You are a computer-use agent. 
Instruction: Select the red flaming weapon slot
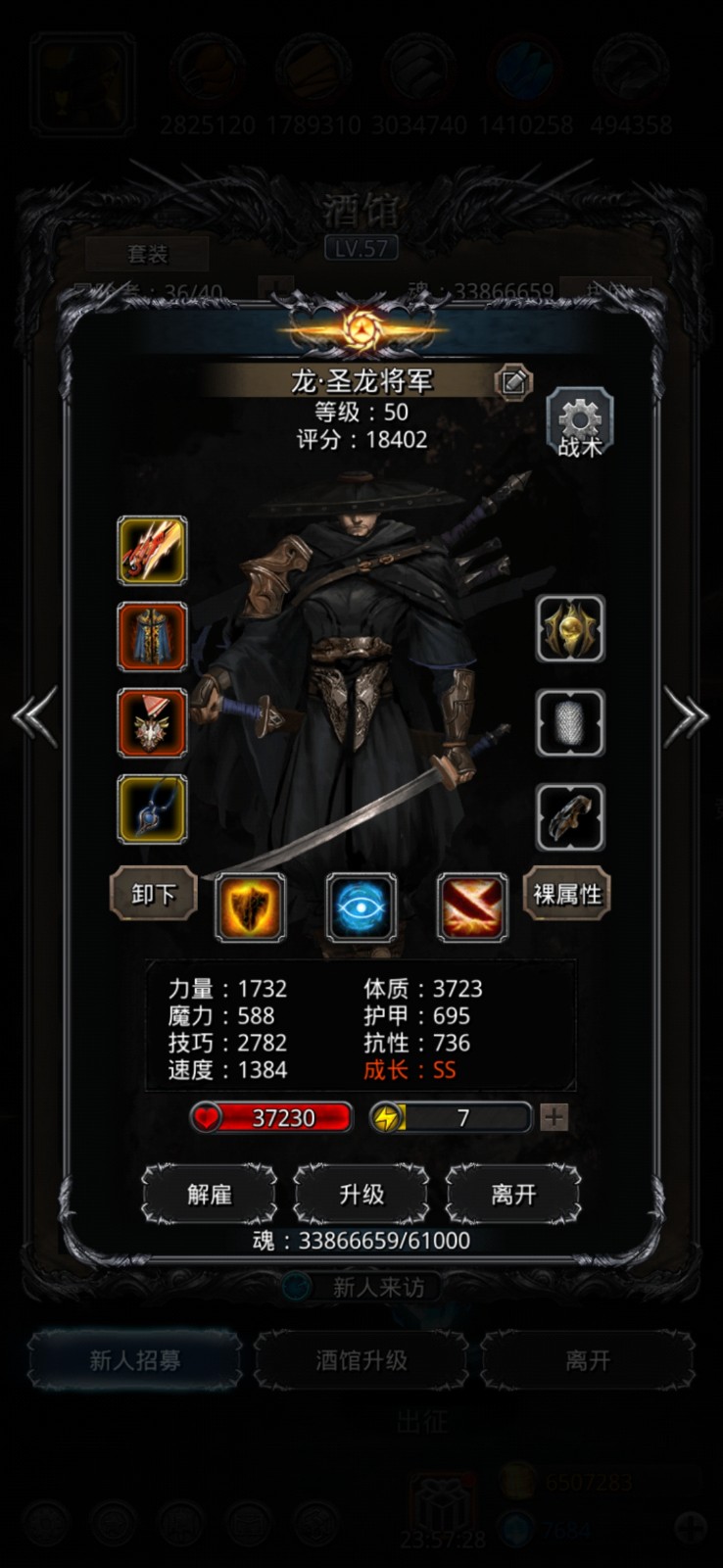coord(153,551)
